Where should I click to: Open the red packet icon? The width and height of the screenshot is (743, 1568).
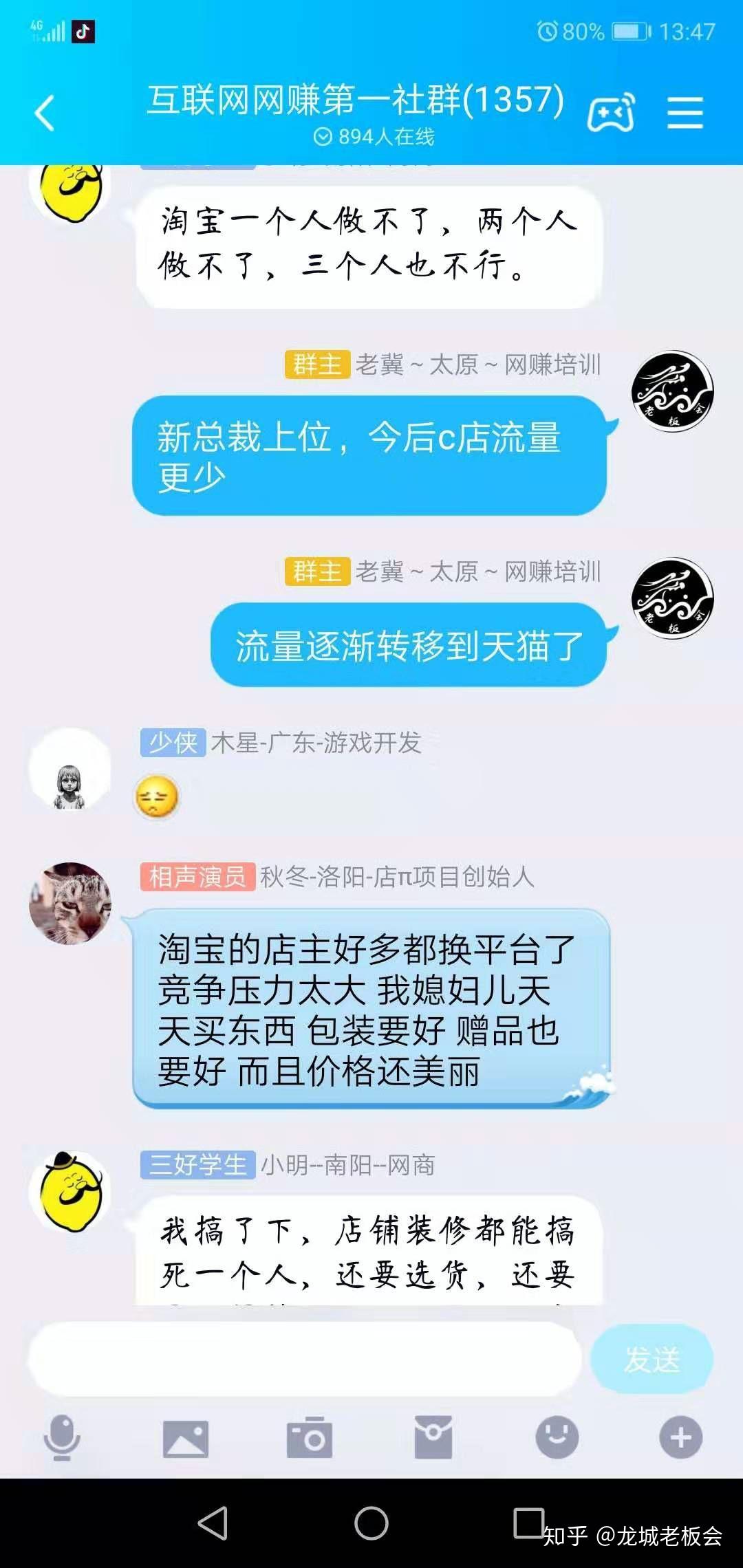[433, 1437]
